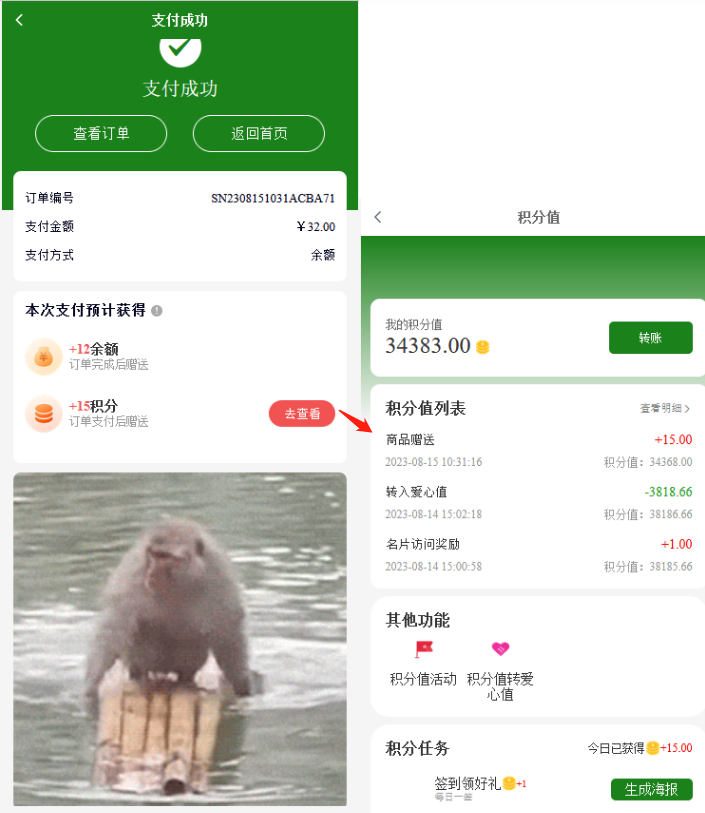Viewport: 705px width, 813px height.
Task: Go back from the 积分值 page
Action: pos(378,217)
